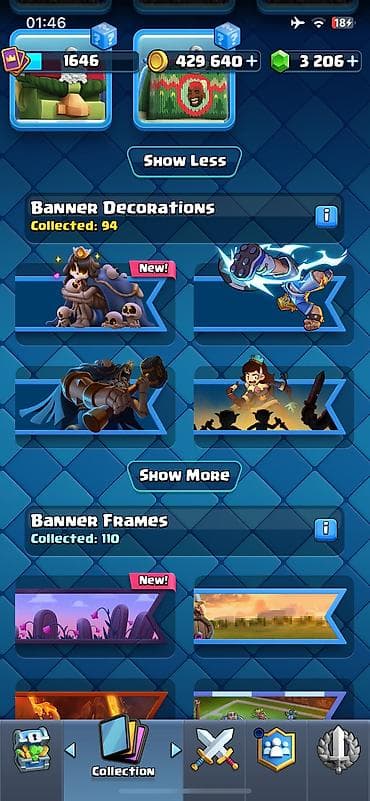
Task: Tap the Show Less button
Action: tap(184, 161)
